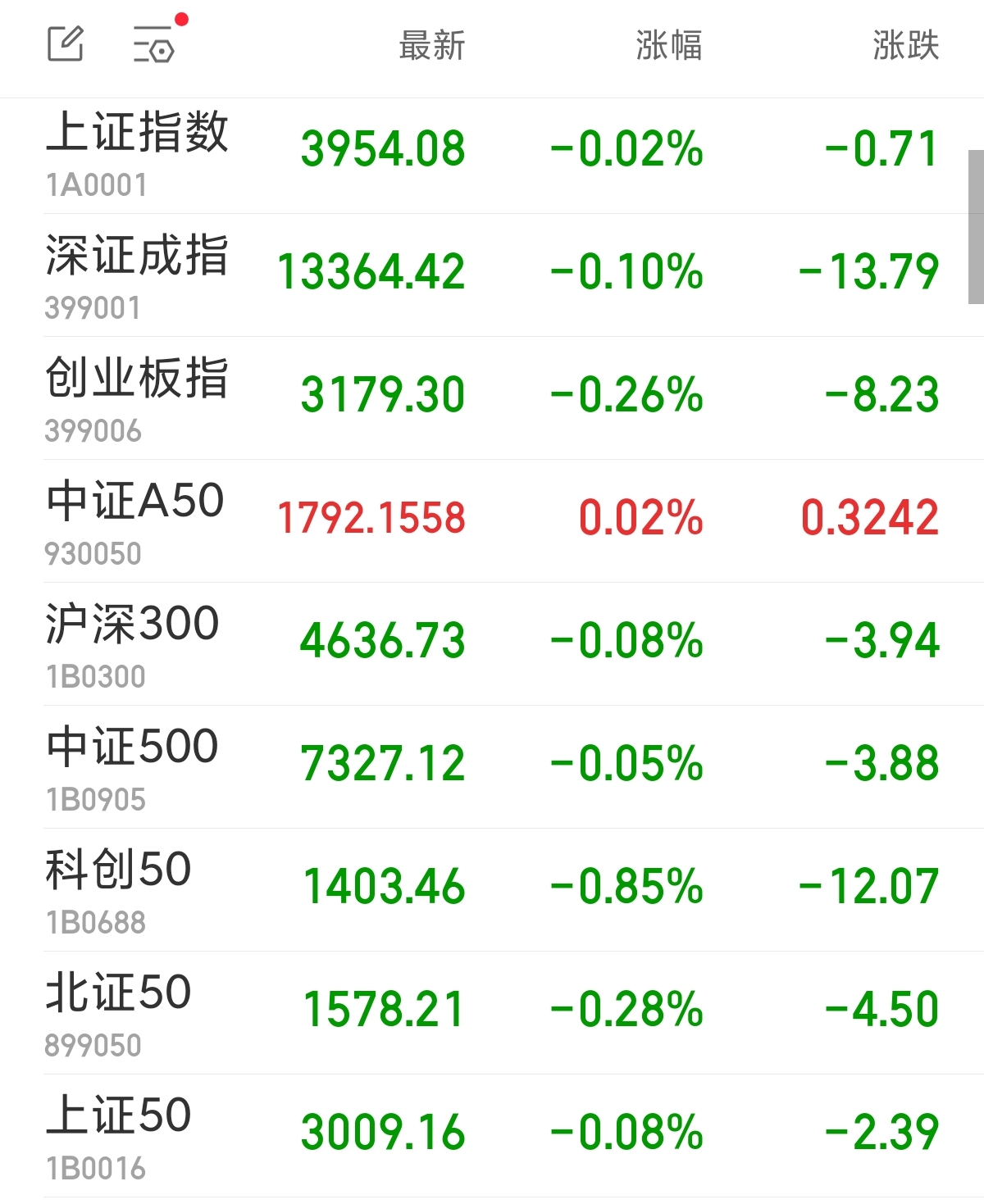Sort the list by 涨跌 change
The width and height of the screenshot is (984, 1204).
click(x=905, y=46)
